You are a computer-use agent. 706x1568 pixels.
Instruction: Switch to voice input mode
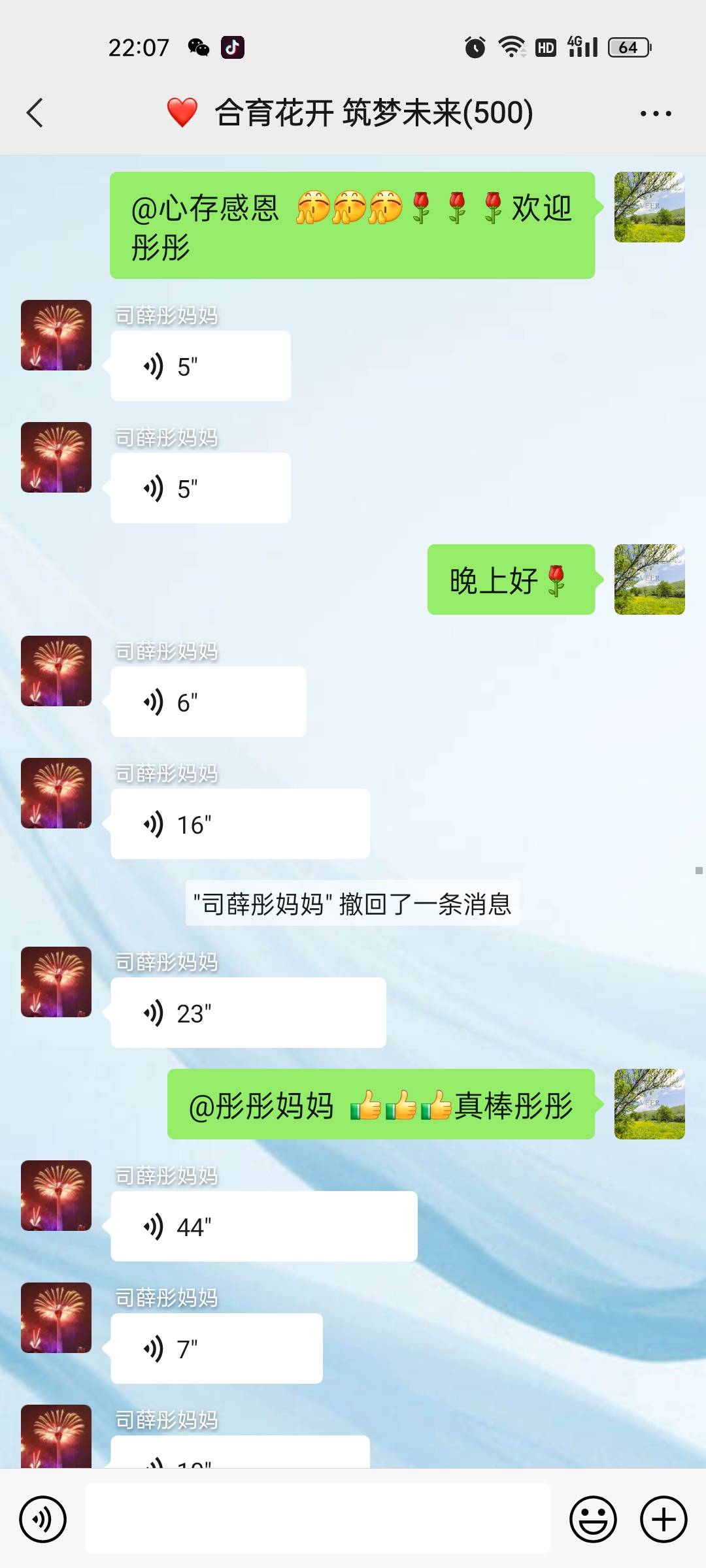click(42, 1519)
